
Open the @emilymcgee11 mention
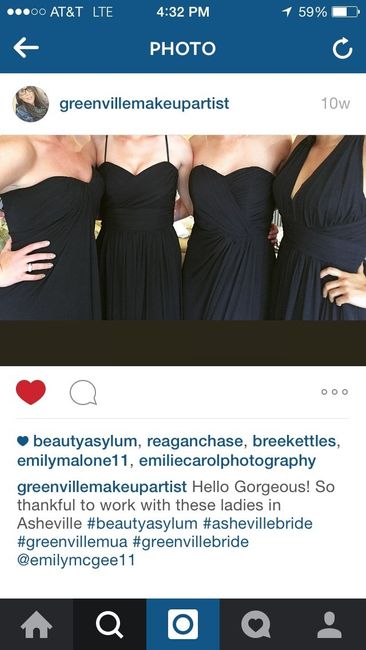point(76,561)
